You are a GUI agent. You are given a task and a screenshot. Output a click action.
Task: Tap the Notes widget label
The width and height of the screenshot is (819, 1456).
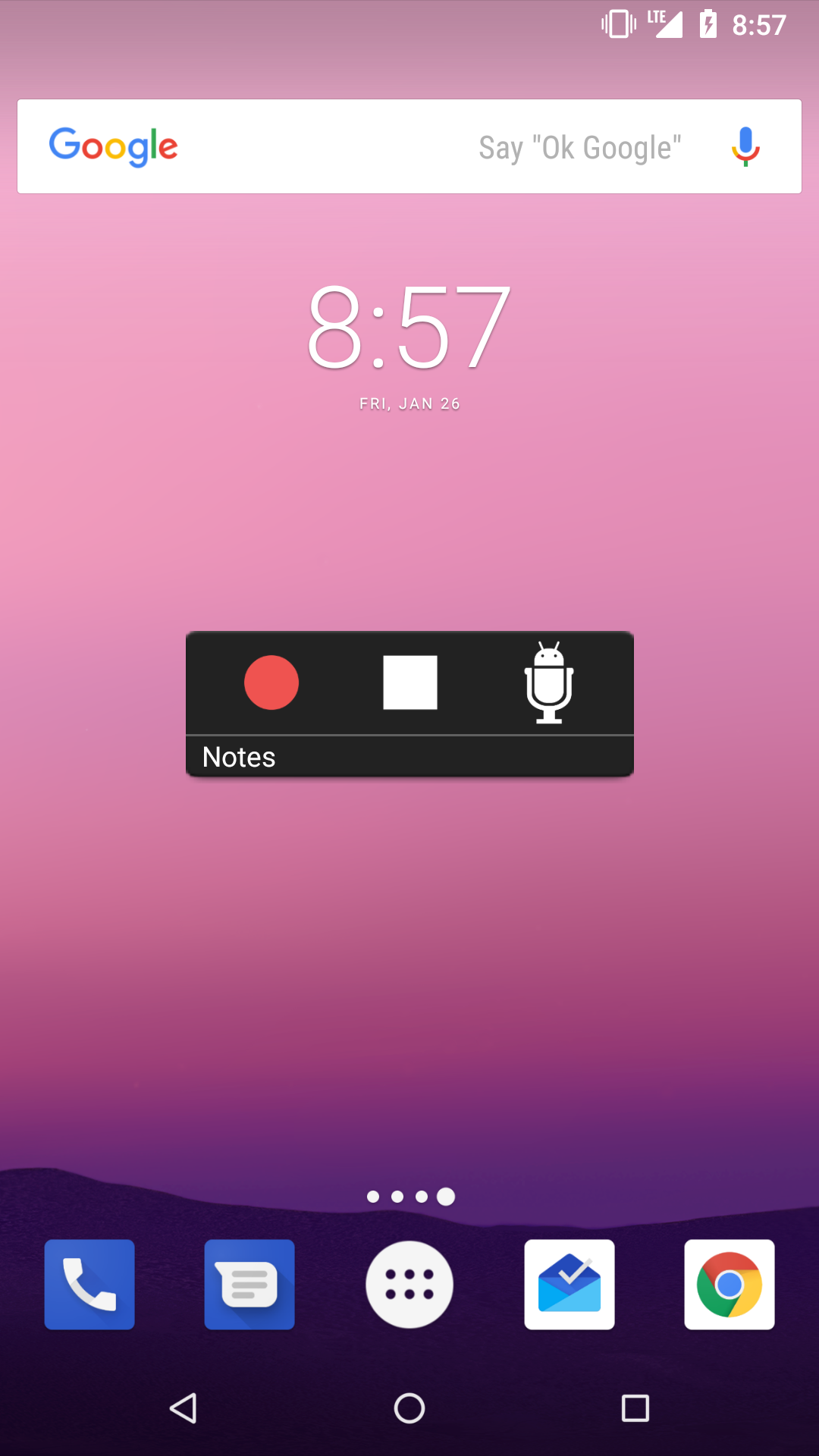238,756
